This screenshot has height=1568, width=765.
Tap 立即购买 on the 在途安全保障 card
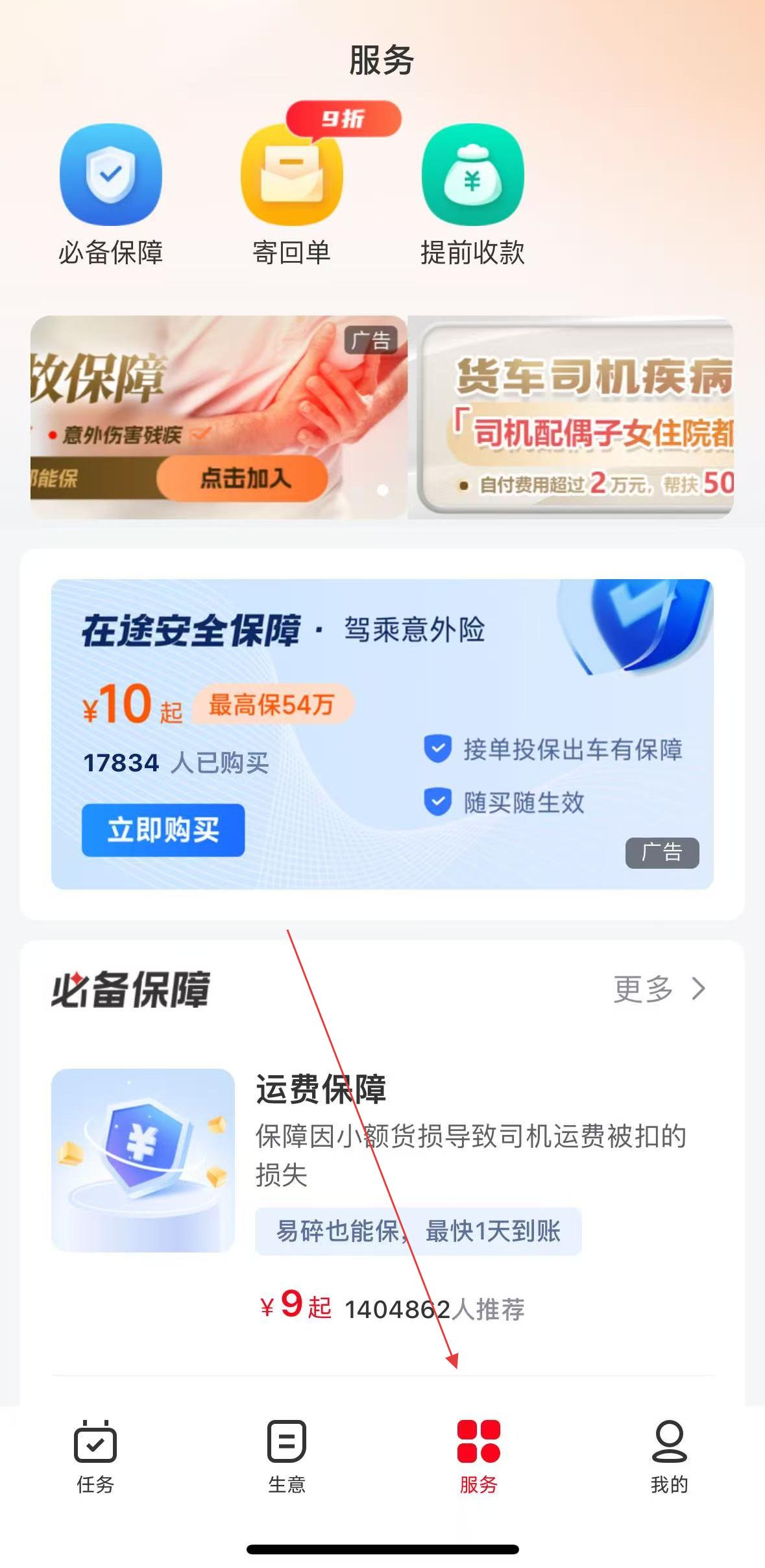coord(163,830)
